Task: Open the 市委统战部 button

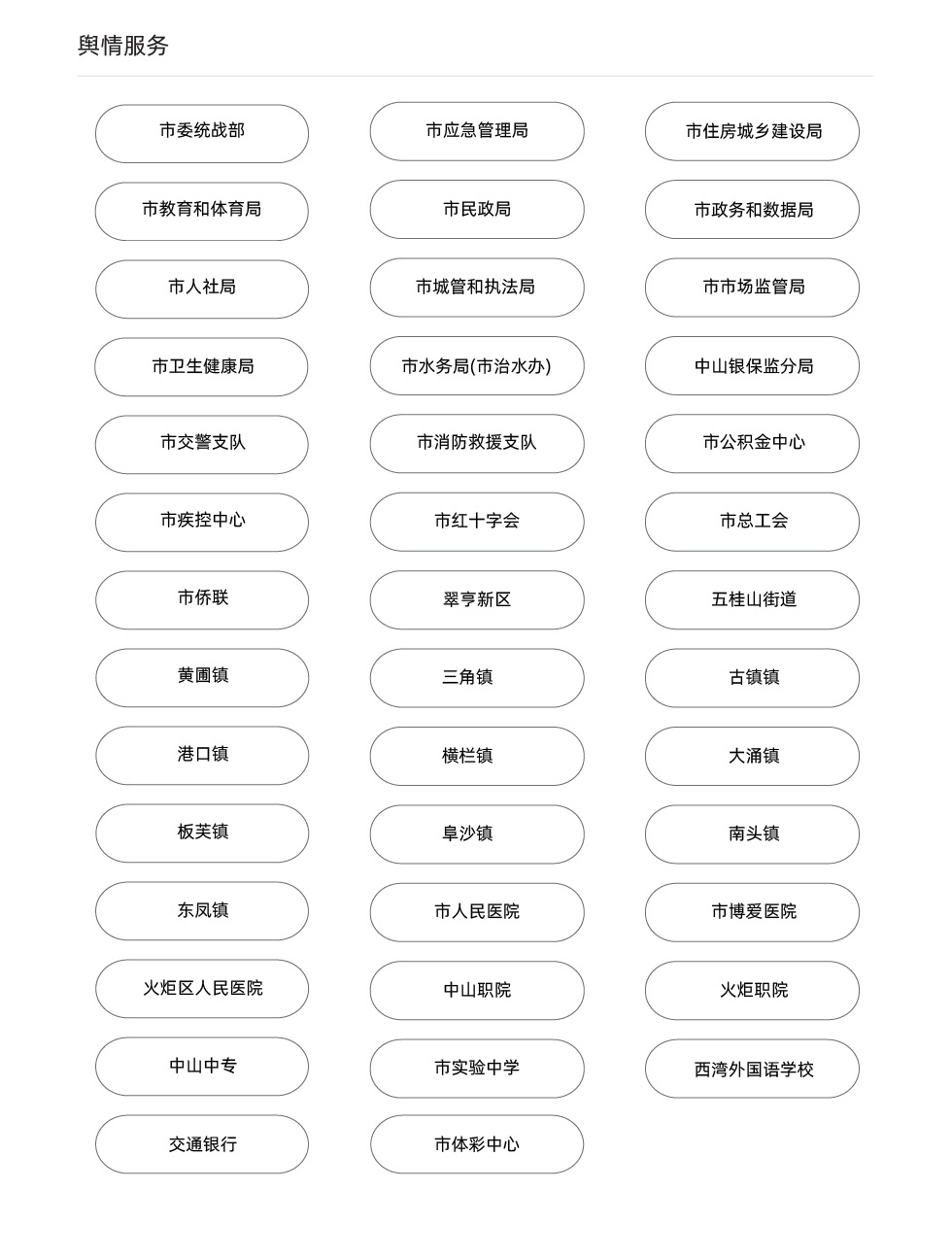Action: [202, 133]
